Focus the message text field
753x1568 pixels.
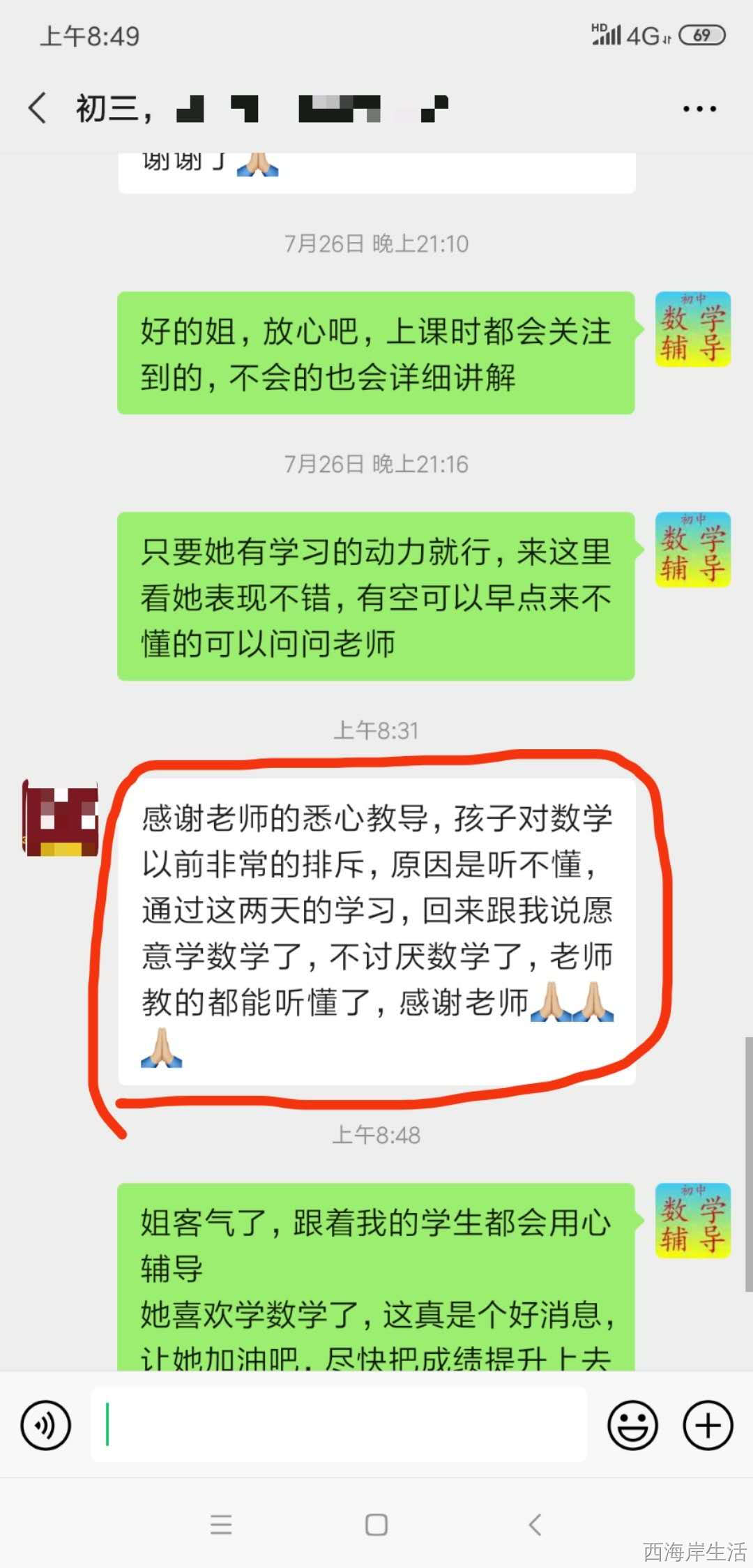click(x=339, y=1425)
